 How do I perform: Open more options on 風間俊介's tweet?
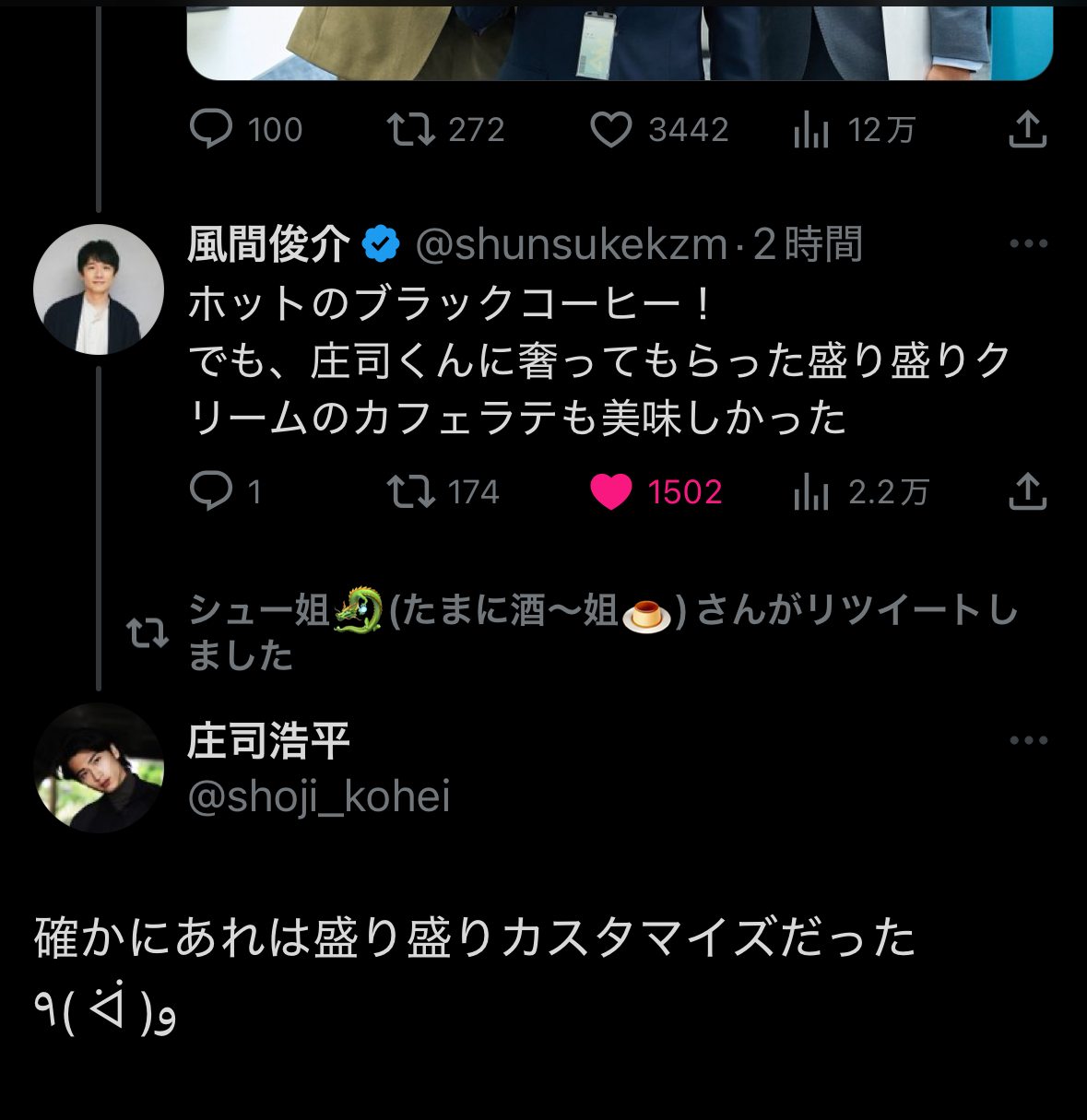pos(1028,244)
